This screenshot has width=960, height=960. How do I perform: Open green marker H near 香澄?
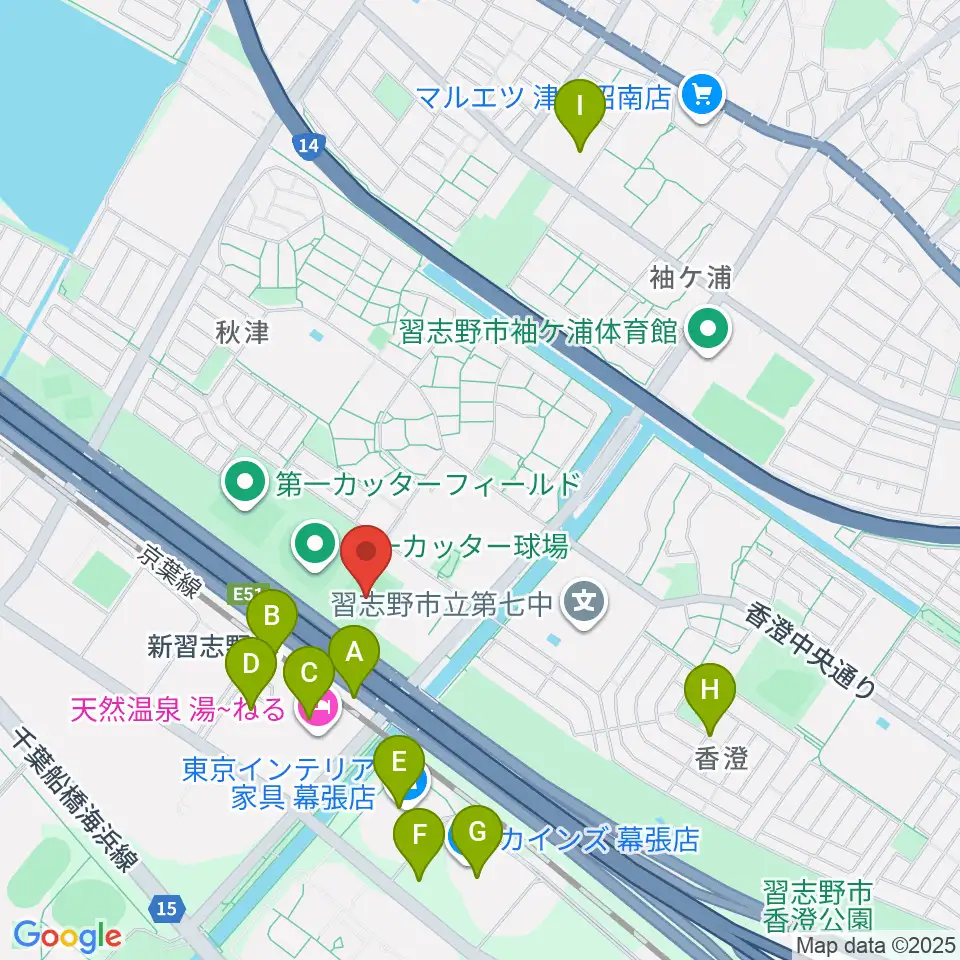coord(710,698)
